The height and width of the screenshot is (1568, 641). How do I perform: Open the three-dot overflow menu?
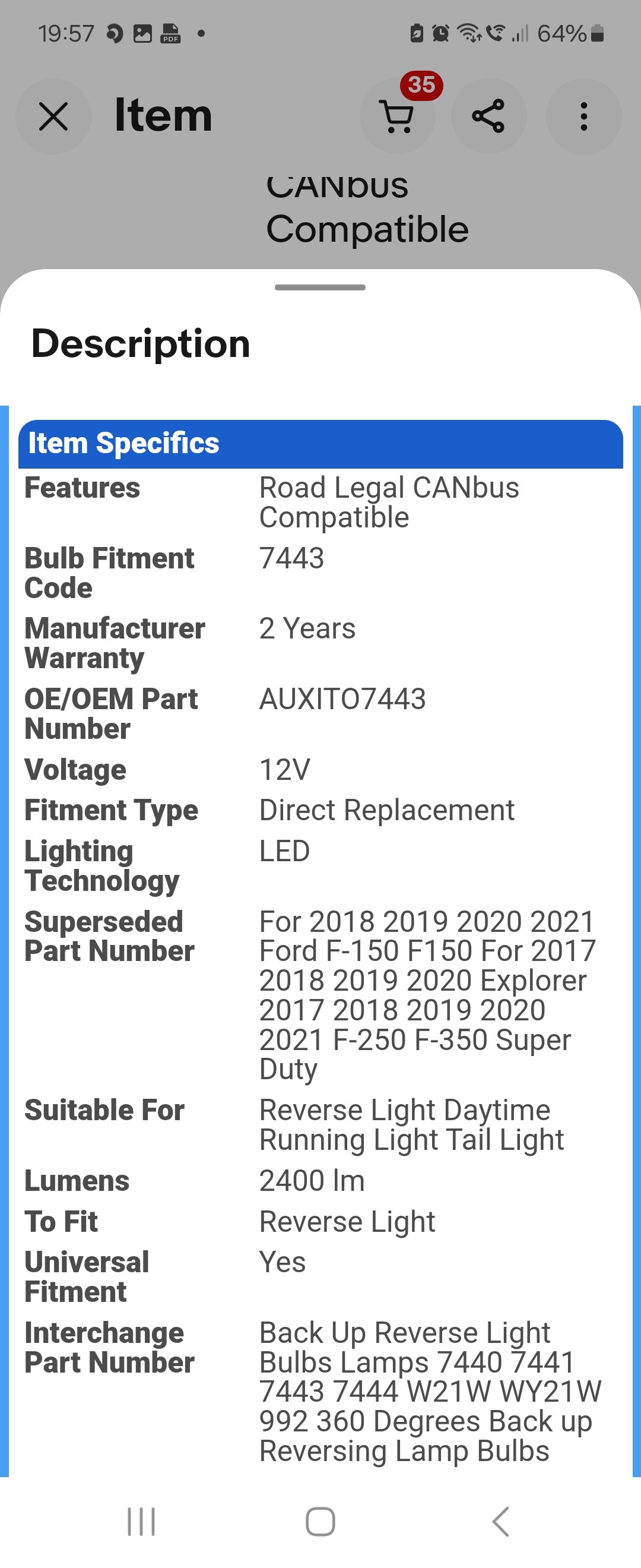click(583, 116)
